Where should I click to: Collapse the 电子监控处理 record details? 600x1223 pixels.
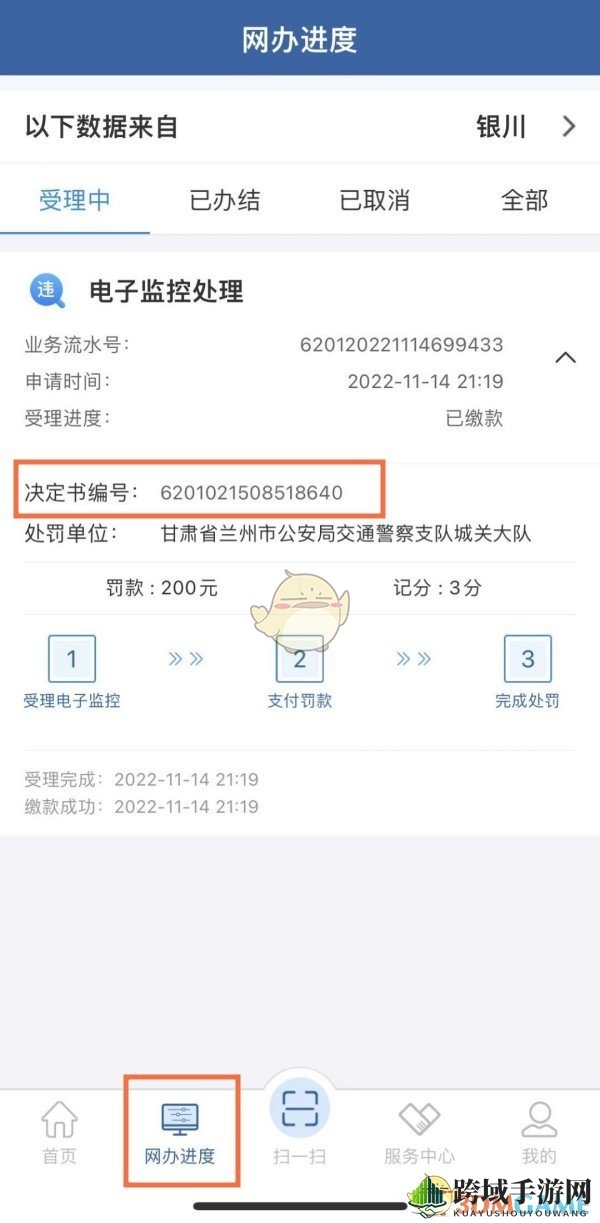(565, 357)
